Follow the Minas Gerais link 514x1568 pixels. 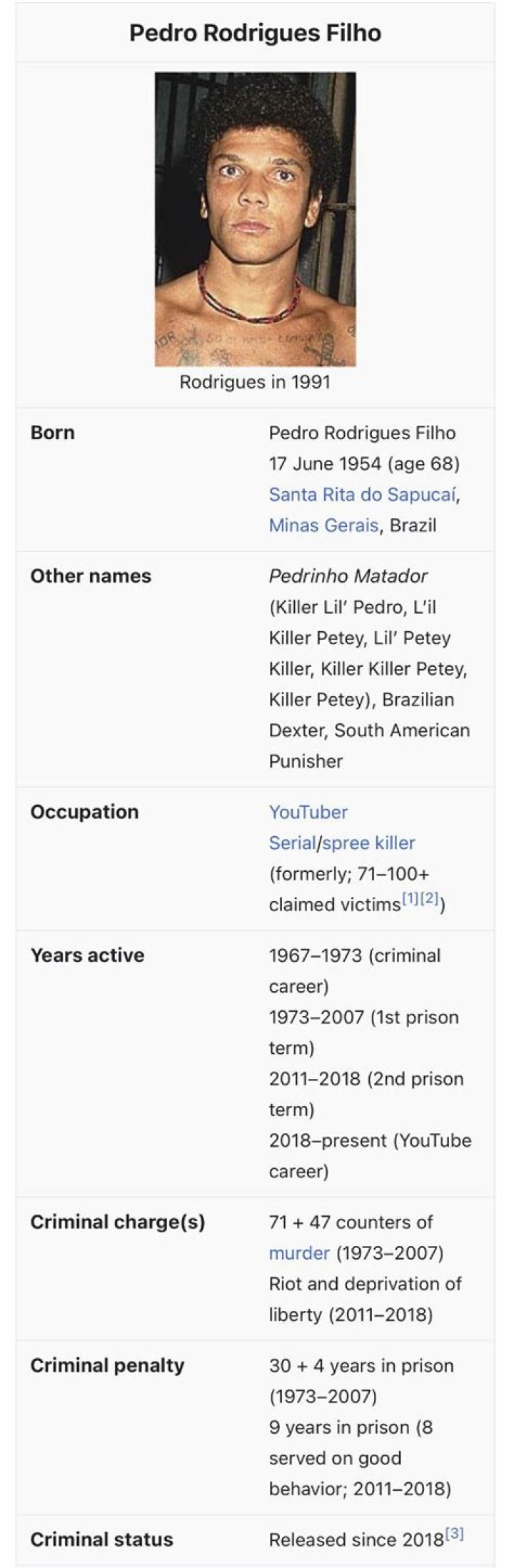(x=323, y=525)
